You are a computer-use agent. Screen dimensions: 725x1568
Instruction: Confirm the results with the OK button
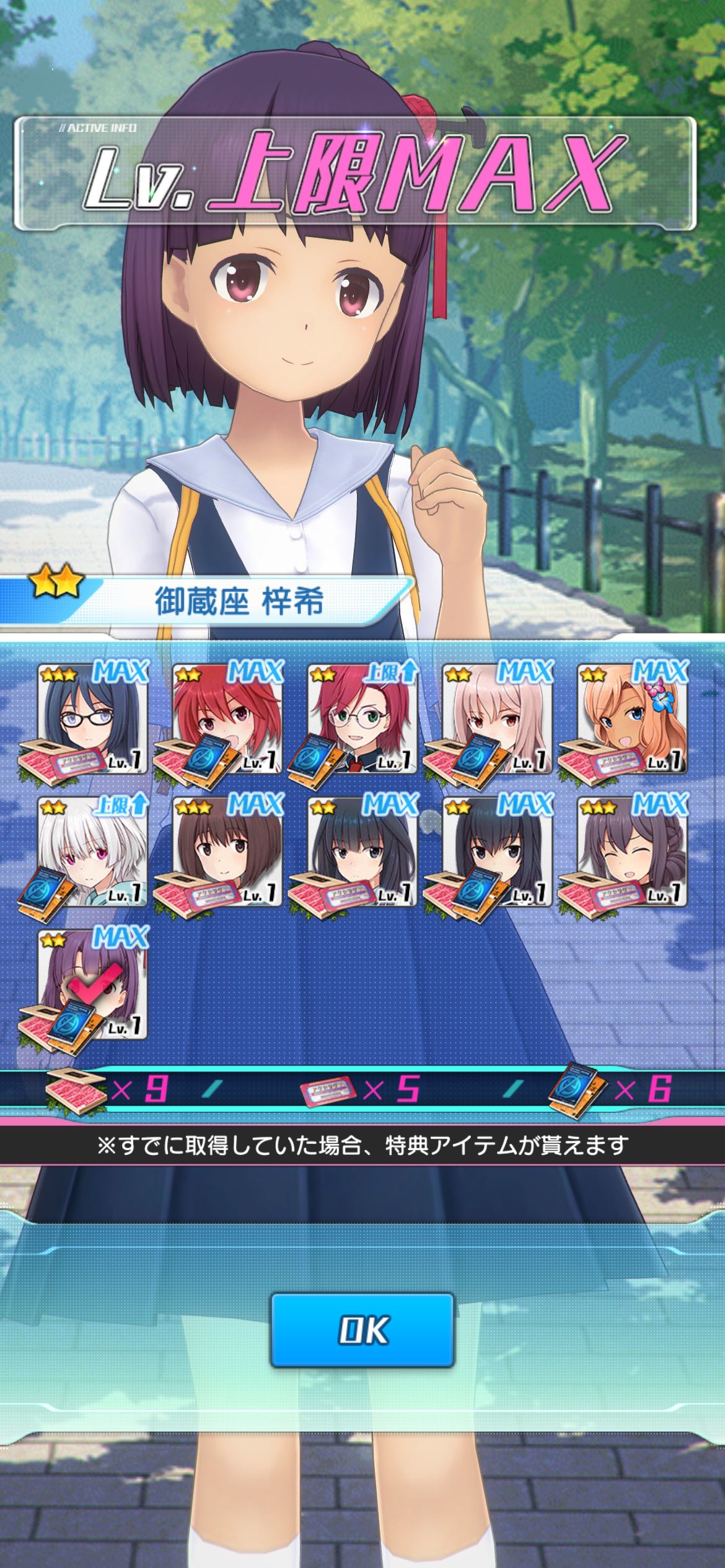(x=362, y=1330)
